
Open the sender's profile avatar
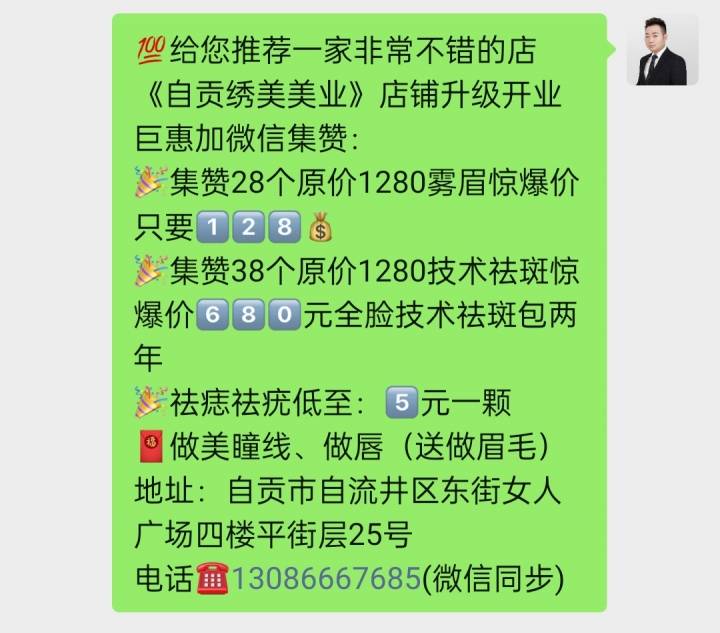(x=663, y=50)
